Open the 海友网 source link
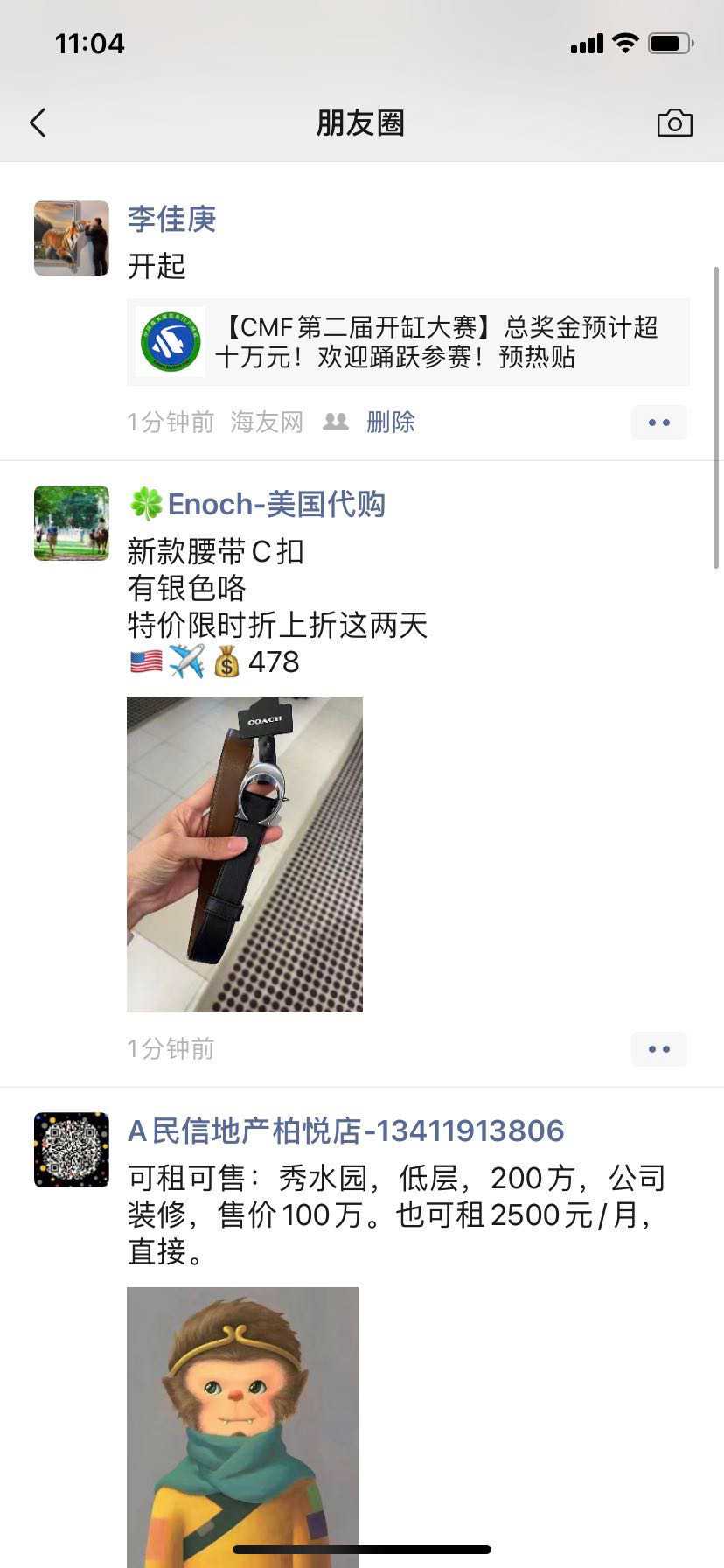Image resolution: width=724 pixels, height=1568 pixels. click(267, 423)
